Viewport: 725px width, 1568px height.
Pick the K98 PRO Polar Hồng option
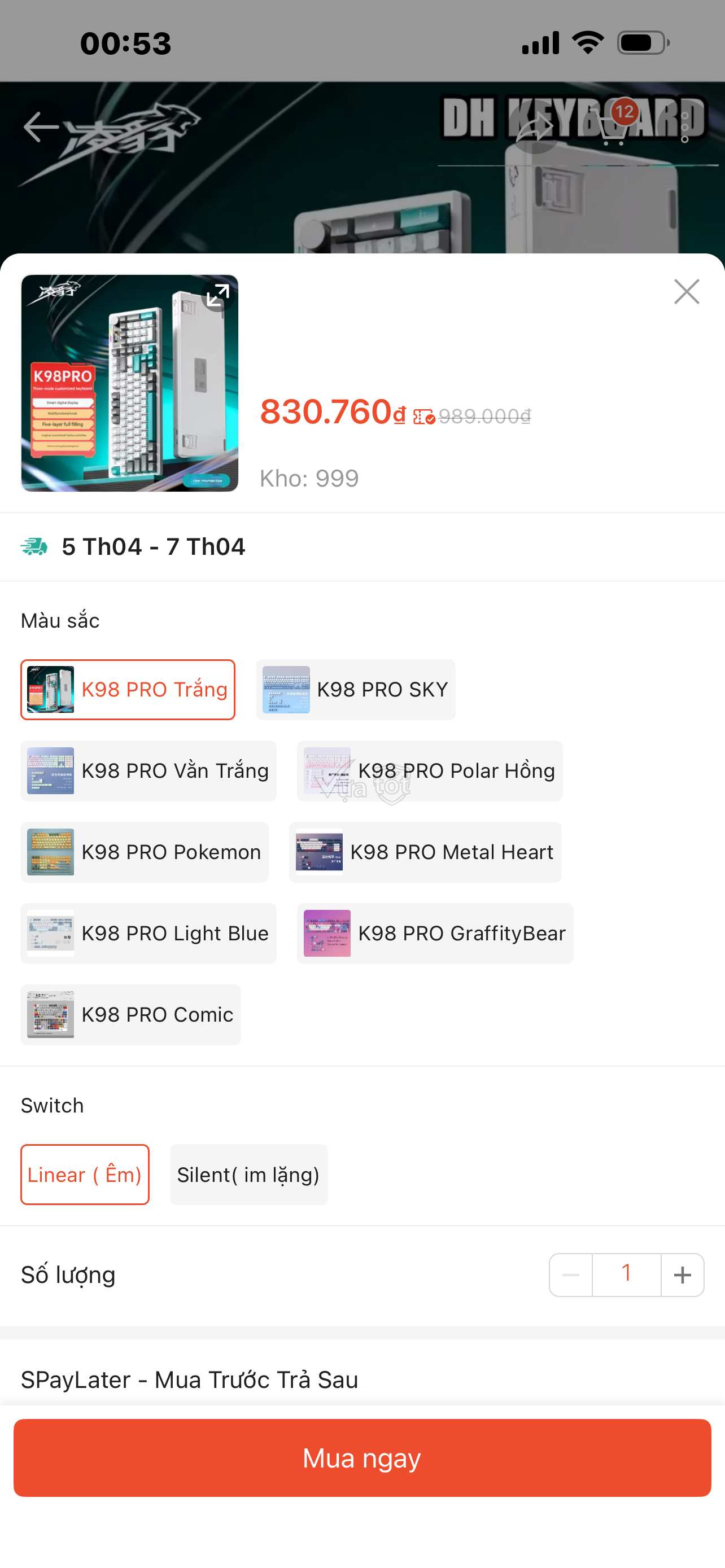[x=430, y=770]
